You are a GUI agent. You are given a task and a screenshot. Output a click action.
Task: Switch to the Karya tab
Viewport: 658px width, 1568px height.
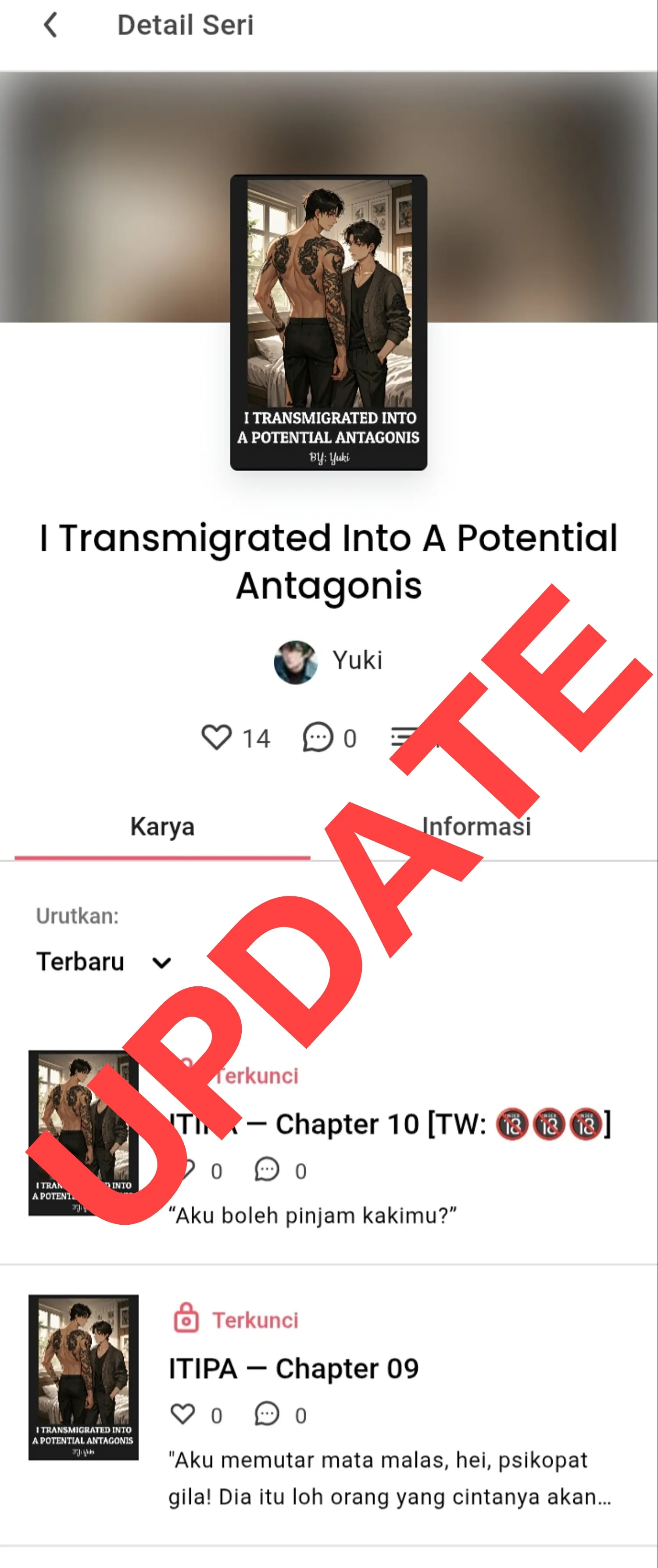(x=162, y=827)
